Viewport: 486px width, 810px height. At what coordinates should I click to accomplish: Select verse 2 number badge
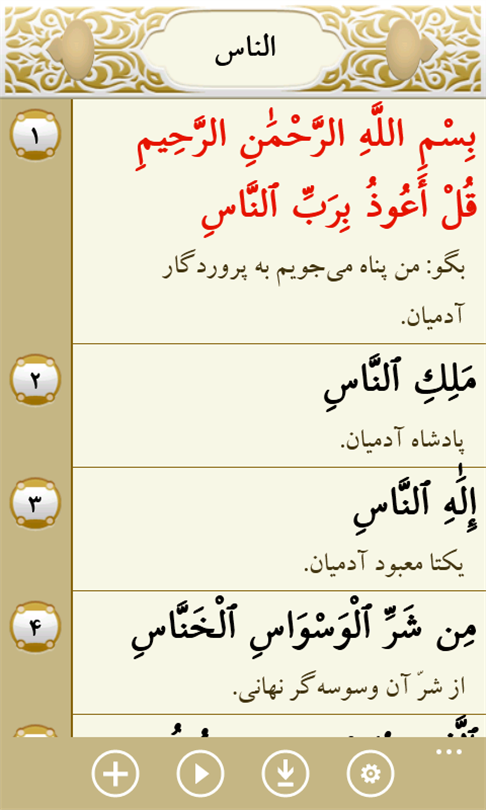coord(35,380)
